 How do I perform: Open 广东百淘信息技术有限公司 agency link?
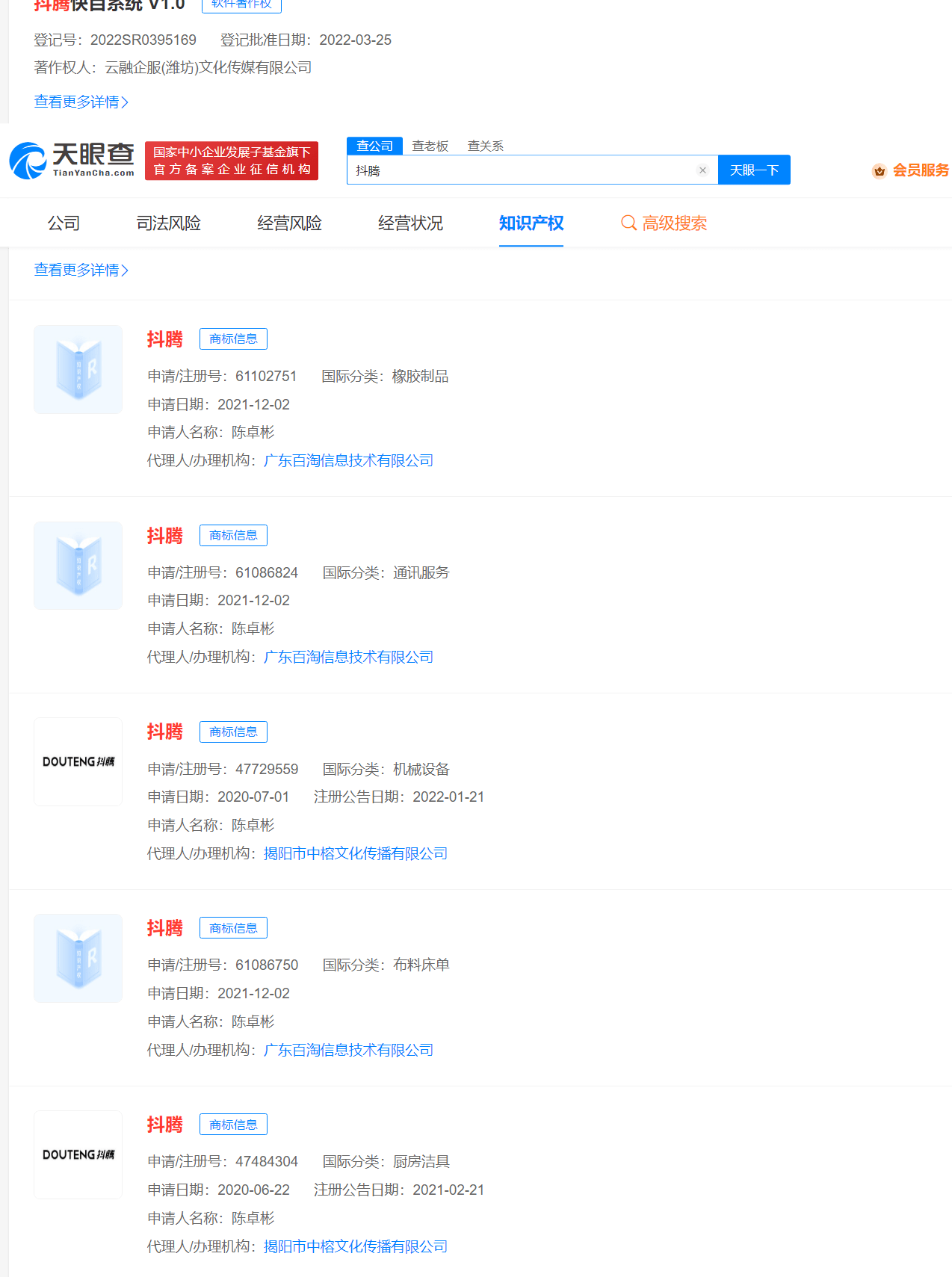pos(348,460)
